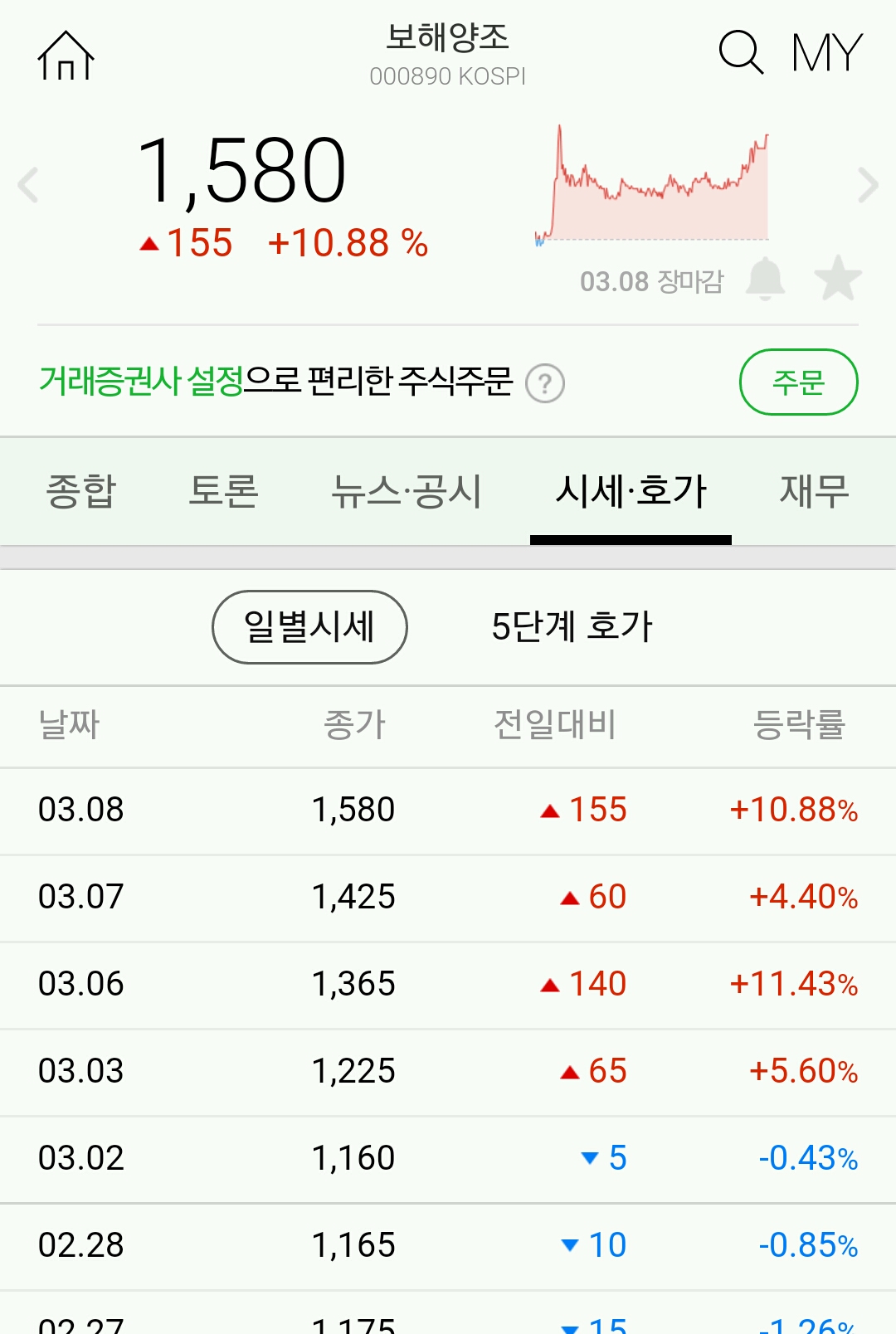Open the MY page

point(827,53)
